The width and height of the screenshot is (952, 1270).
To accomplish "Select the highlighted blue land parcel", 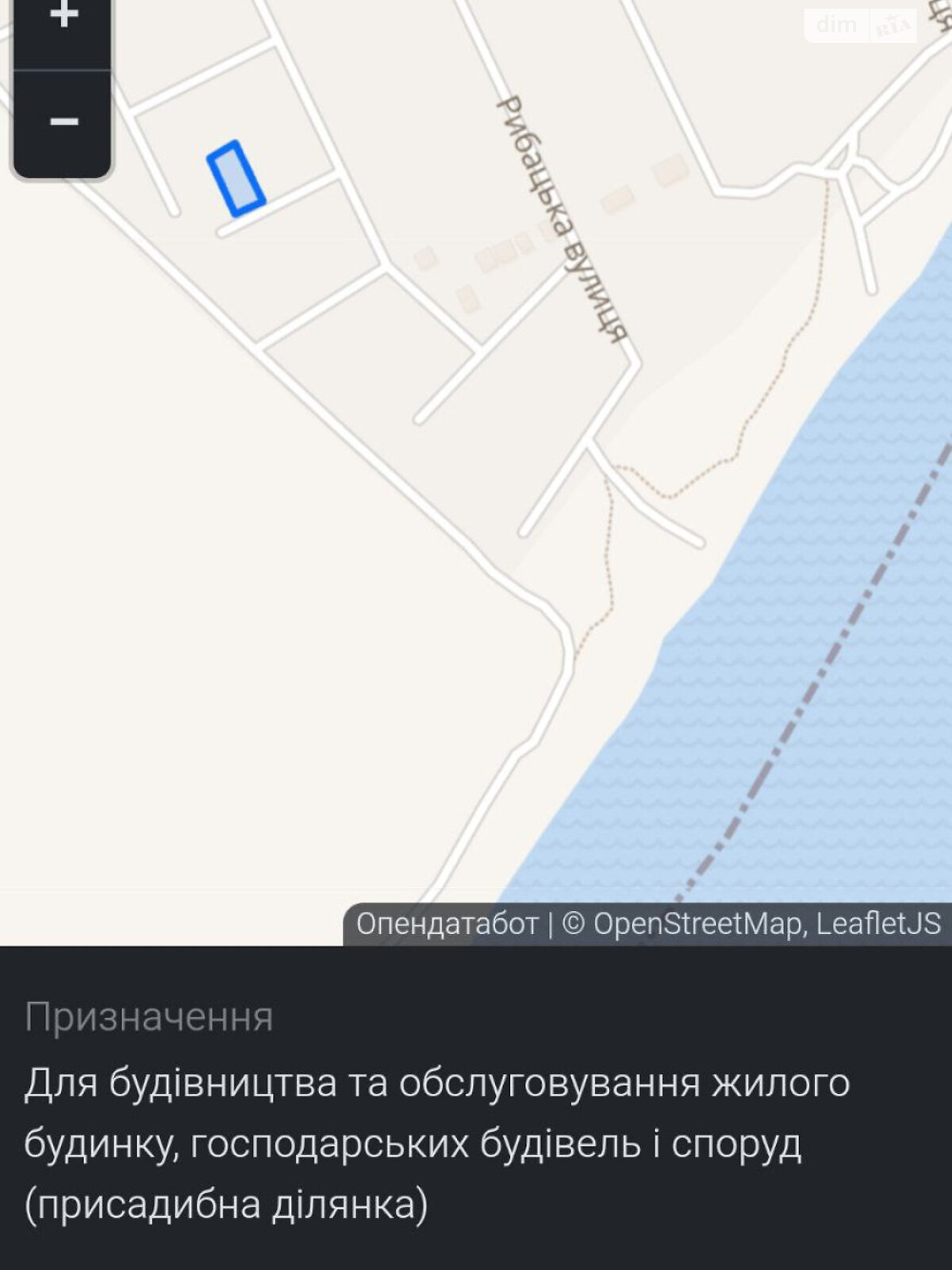I will pos(236,179).
